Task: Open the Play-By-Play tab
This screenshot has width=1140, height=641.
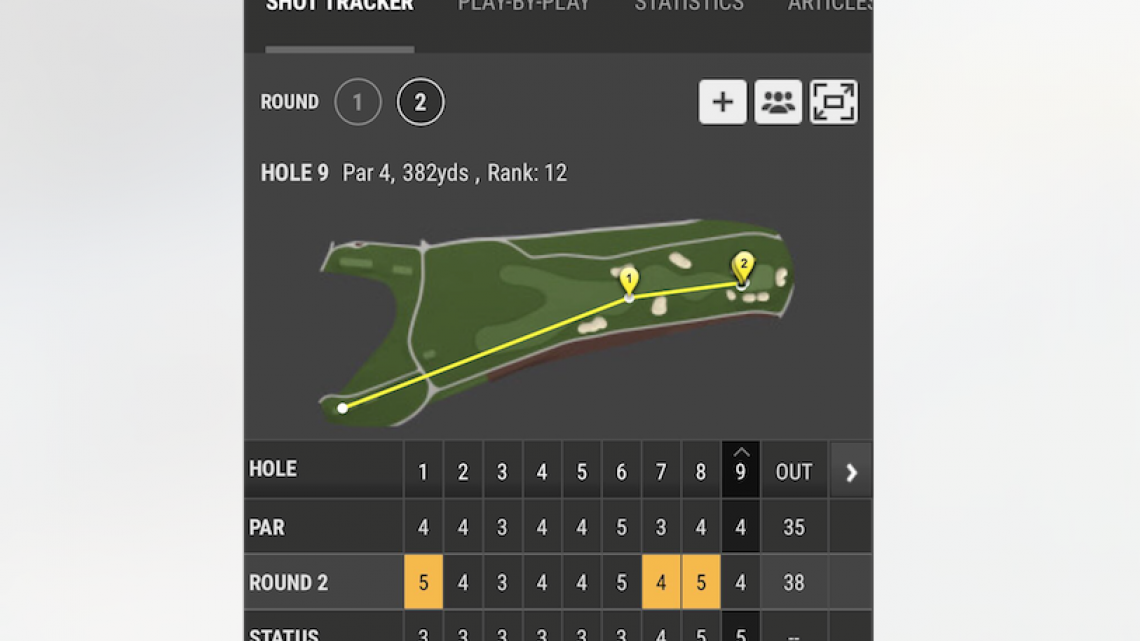Action: click(524, 6)
